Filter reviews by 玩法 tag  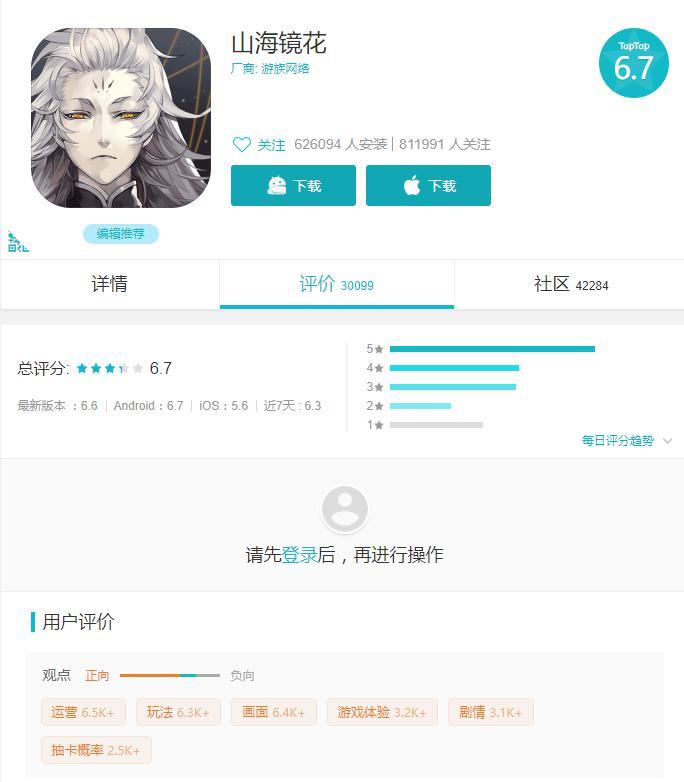(x=178, y=712)
